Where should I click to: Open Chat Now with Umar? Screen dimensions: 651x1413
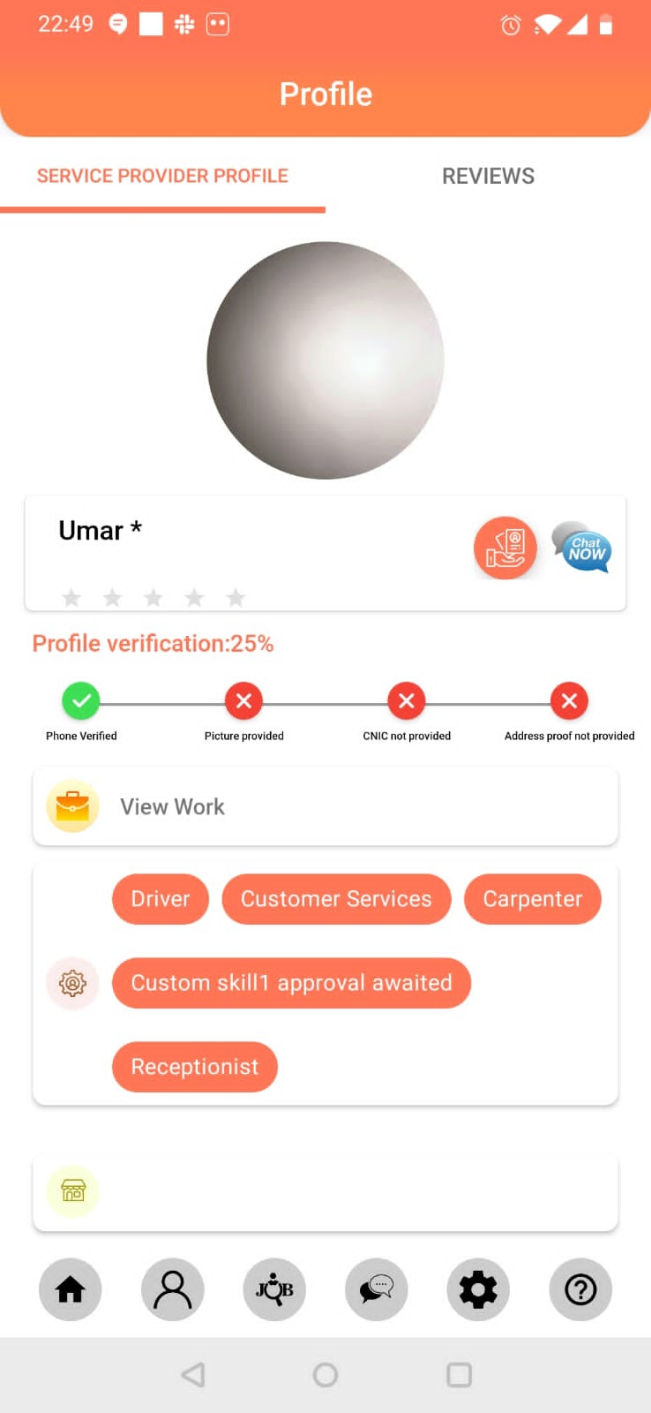[x=582, y=548]
